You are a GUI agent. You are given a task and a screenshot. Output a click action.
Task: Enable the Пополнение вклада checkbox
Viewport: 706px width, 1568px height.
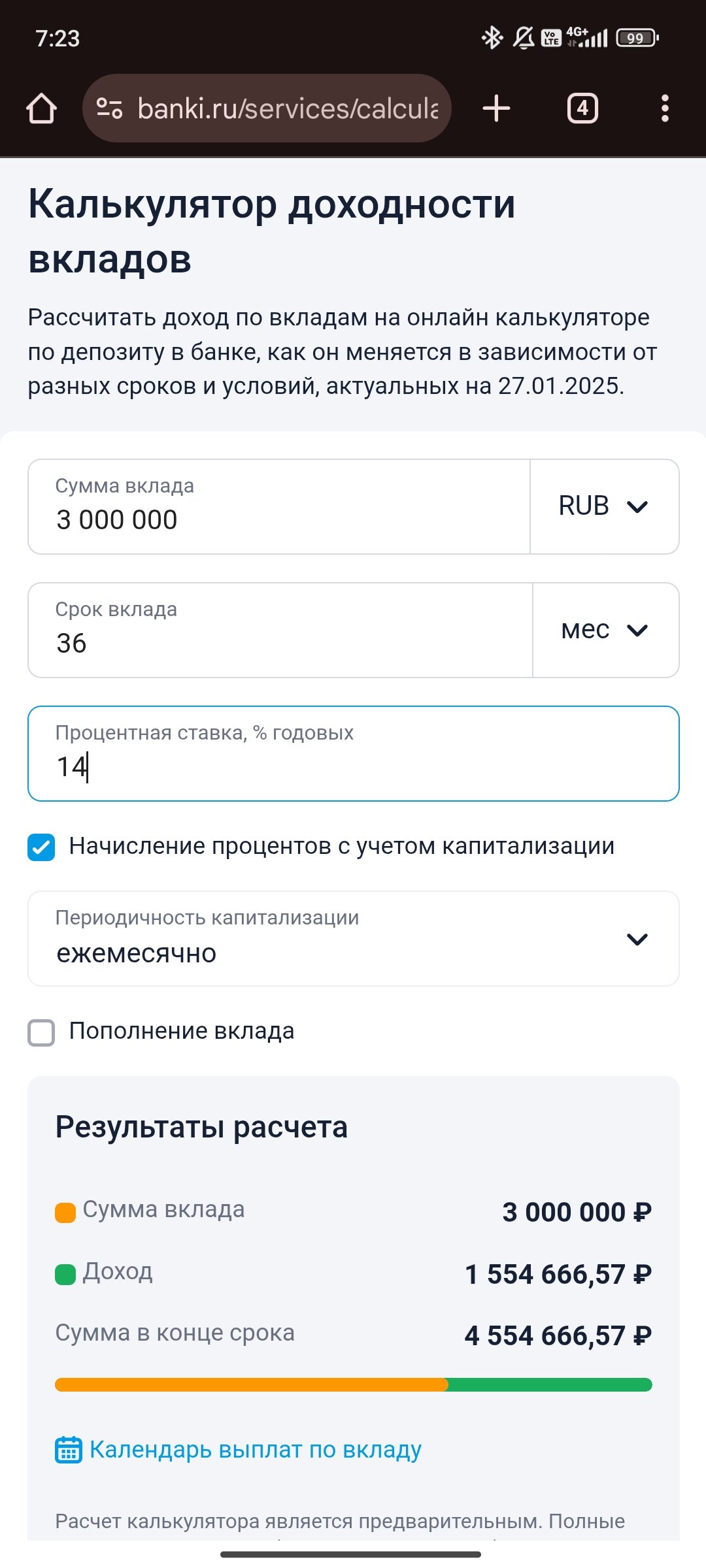(41, 1033)
